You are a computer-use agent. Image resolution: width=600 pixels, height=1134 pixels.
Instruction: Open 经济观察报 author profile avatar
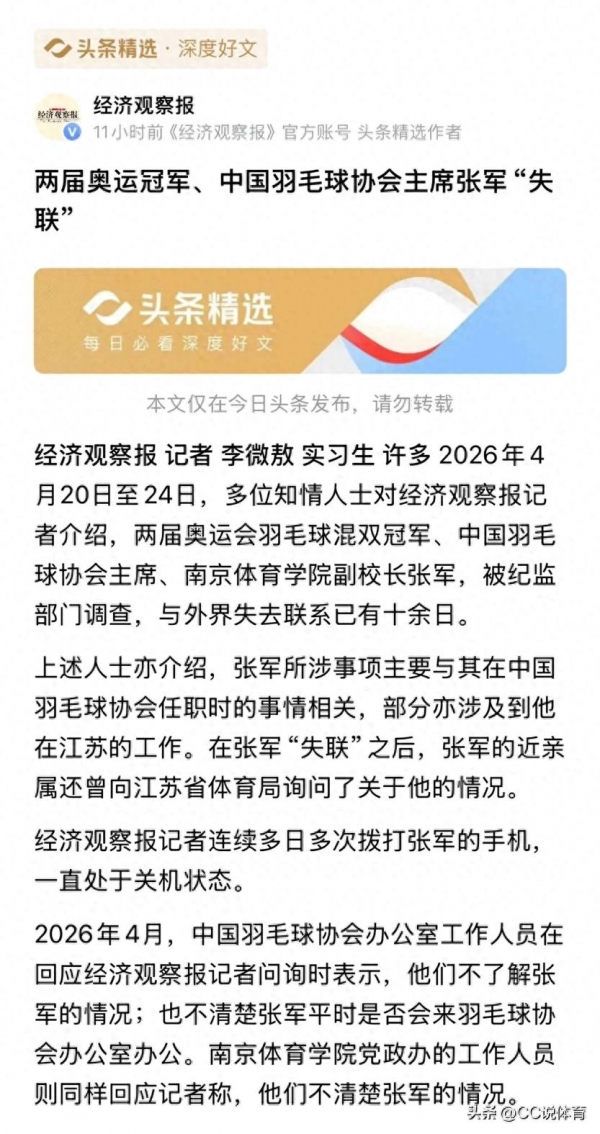click(58, 117)
